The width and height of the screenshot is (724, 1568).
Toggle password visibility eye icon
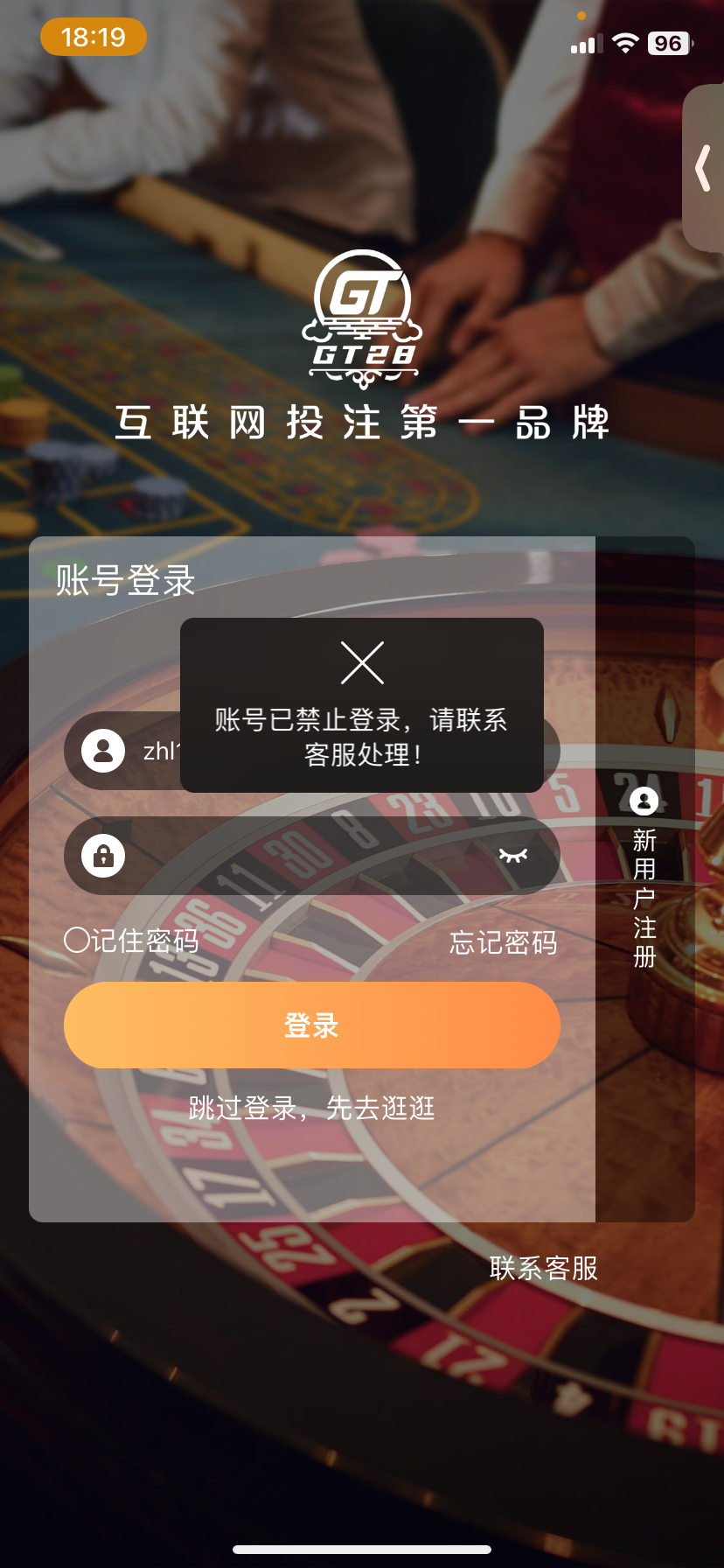(513, 855)
